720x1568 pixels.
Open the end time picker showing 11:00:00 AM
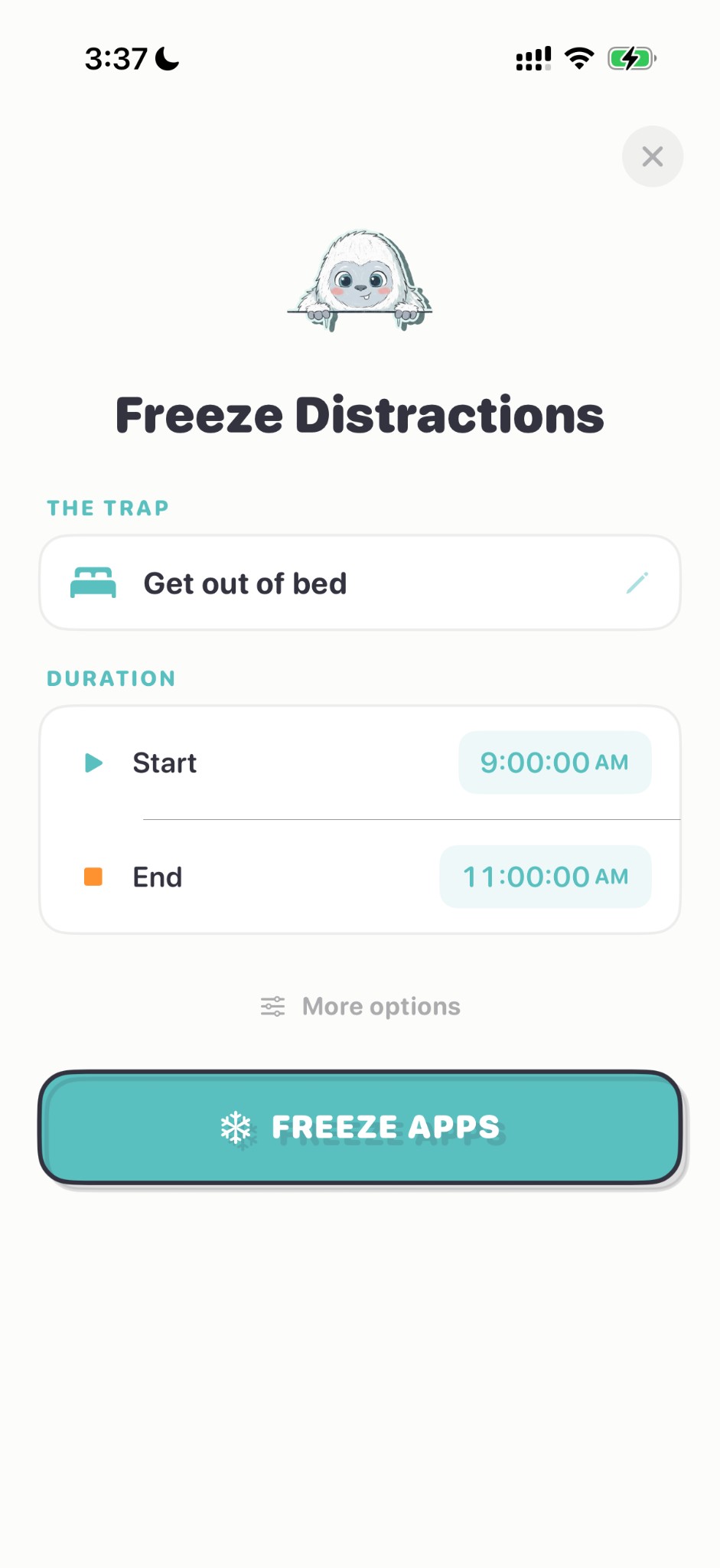[x=544, y=877]
